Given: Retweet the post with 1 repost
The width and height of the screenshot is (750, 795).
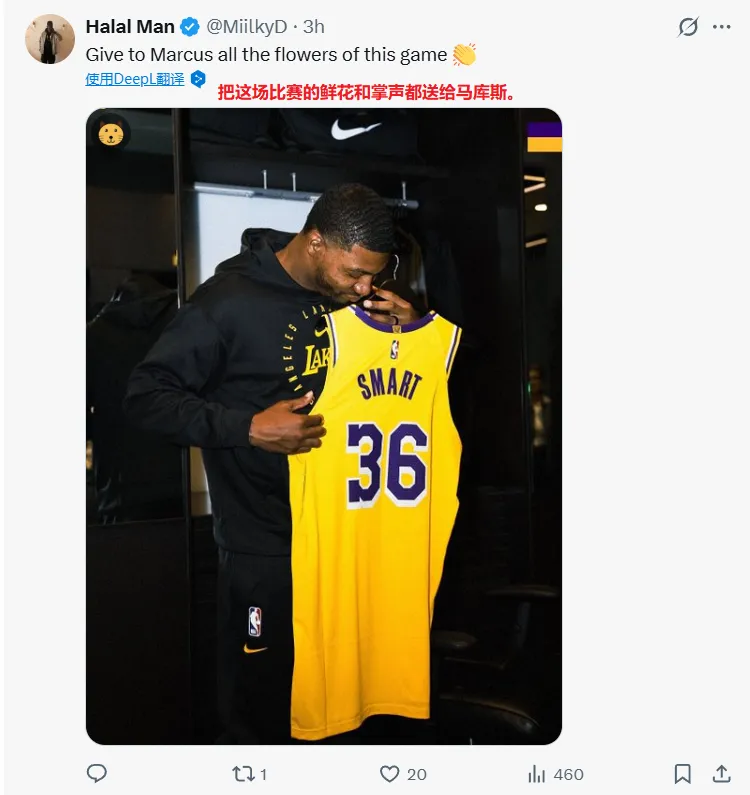Looking at the screenshot, I should coord(243,773).
